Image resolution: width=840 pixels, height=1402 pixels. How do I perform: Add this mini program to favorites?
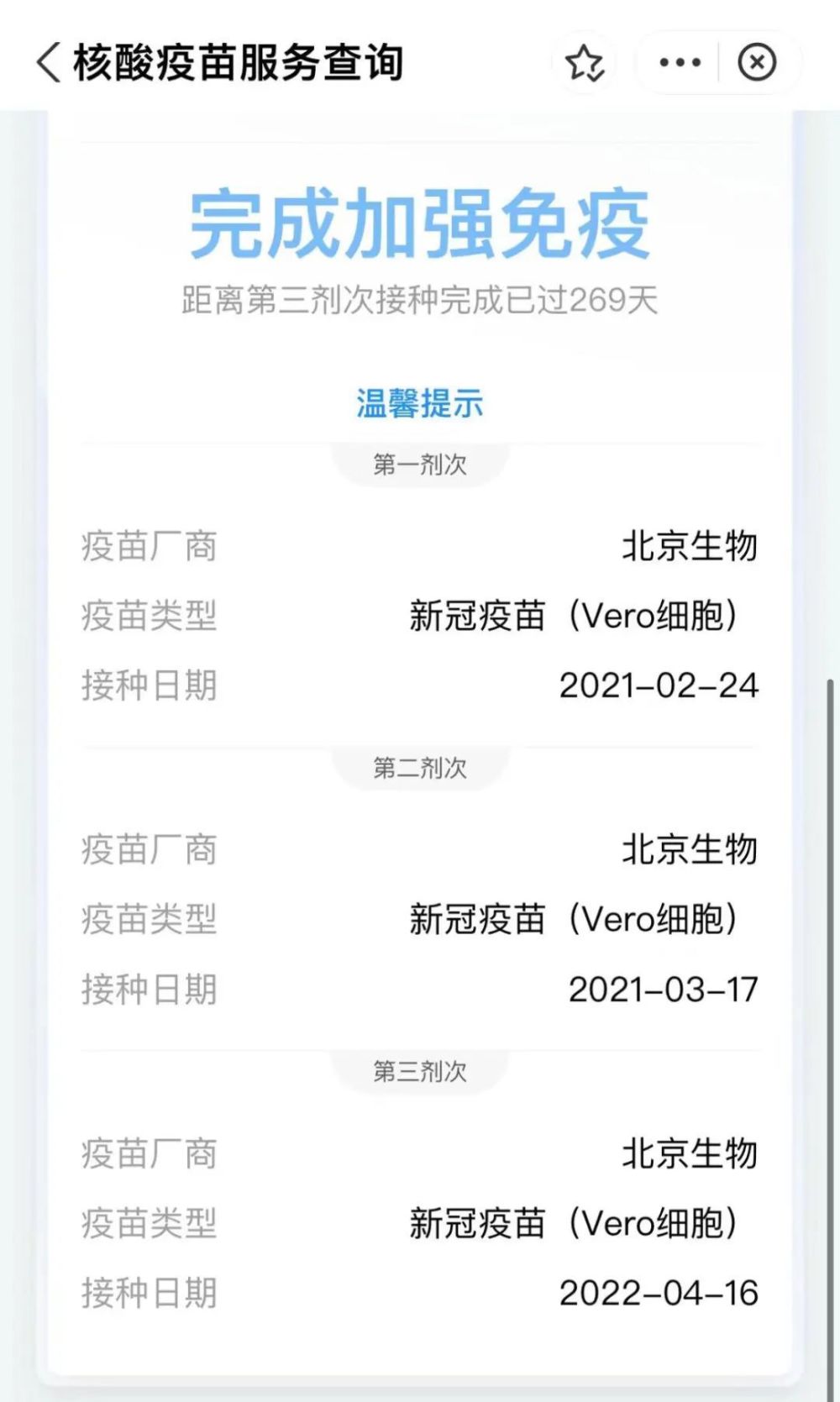click(585, 63)
